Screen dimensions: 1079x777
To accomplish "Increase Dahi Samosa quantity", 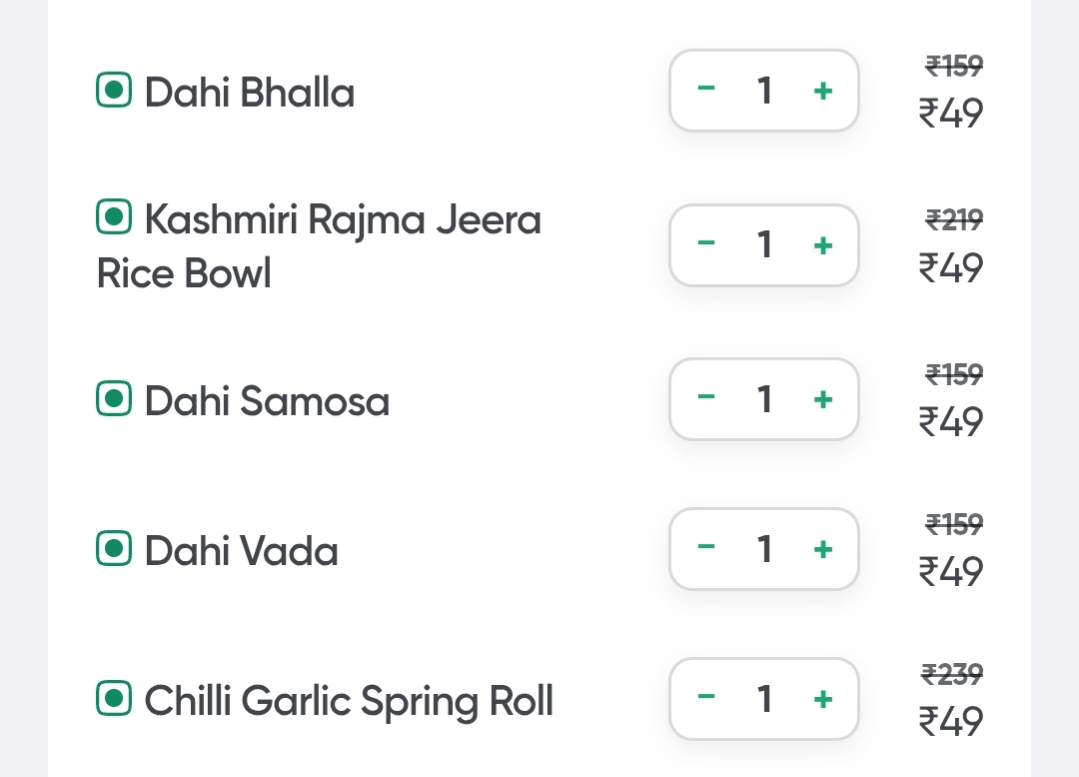I will click(x=822, y=399).
